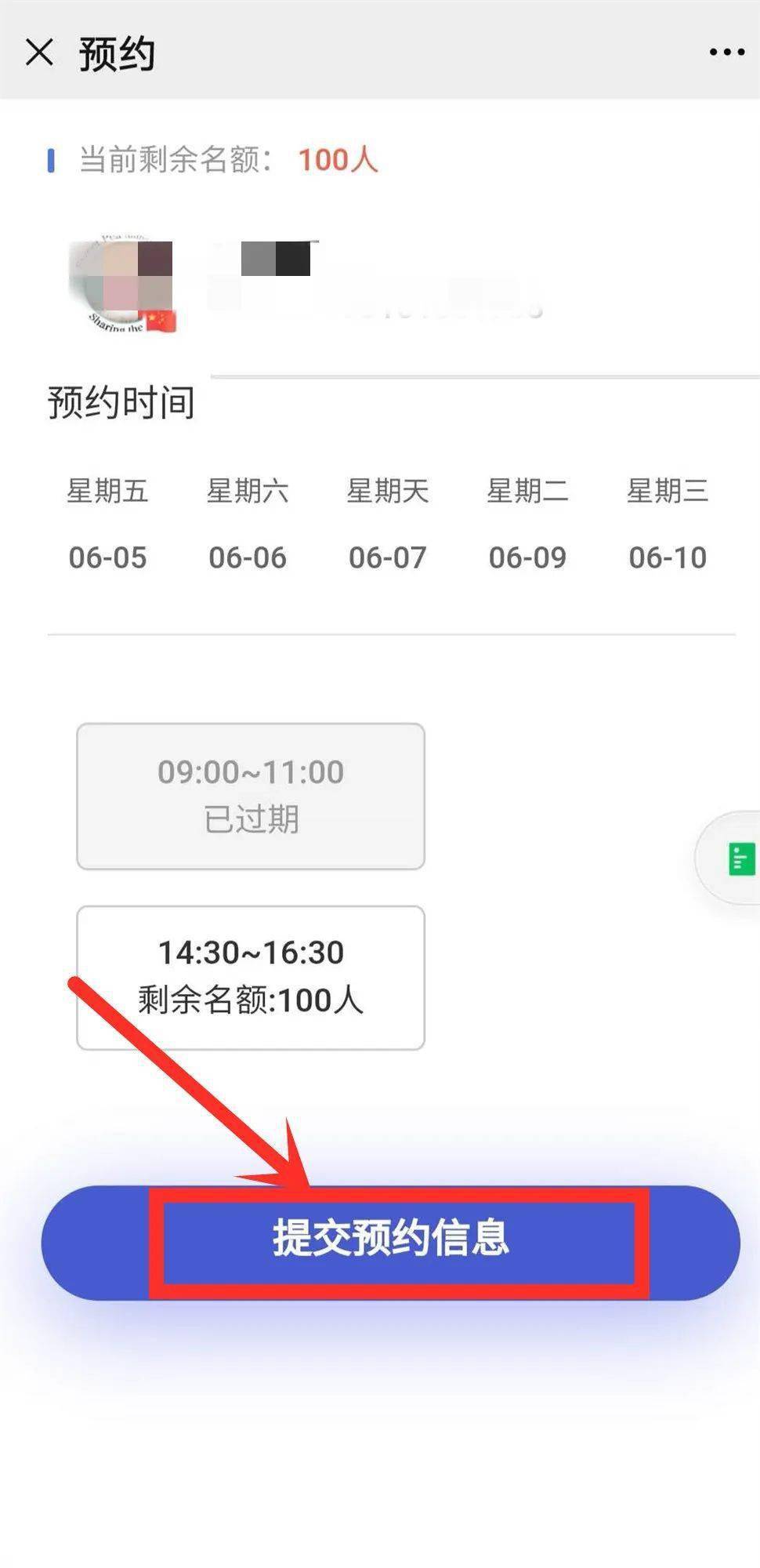Choose 星期三 06-10 as booking date
760x1568 pixels.
pos(669,524)
